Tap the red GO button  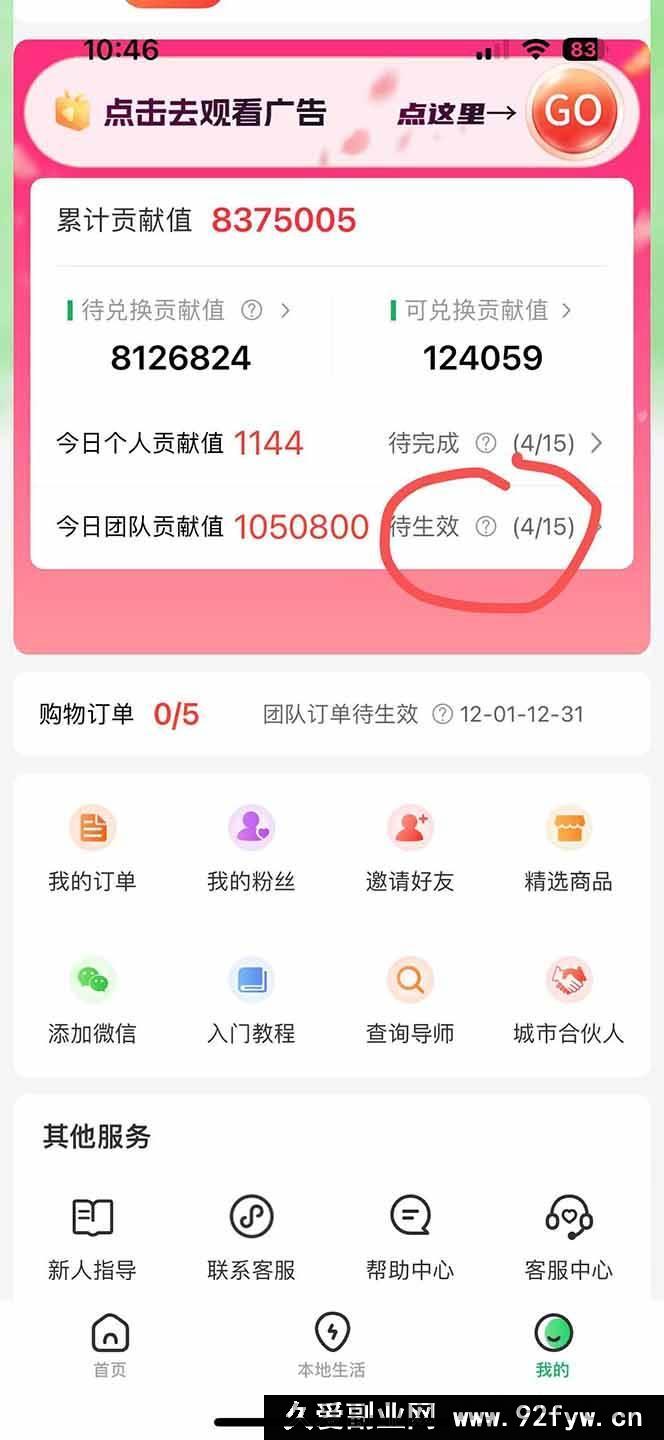coord(573,112)
